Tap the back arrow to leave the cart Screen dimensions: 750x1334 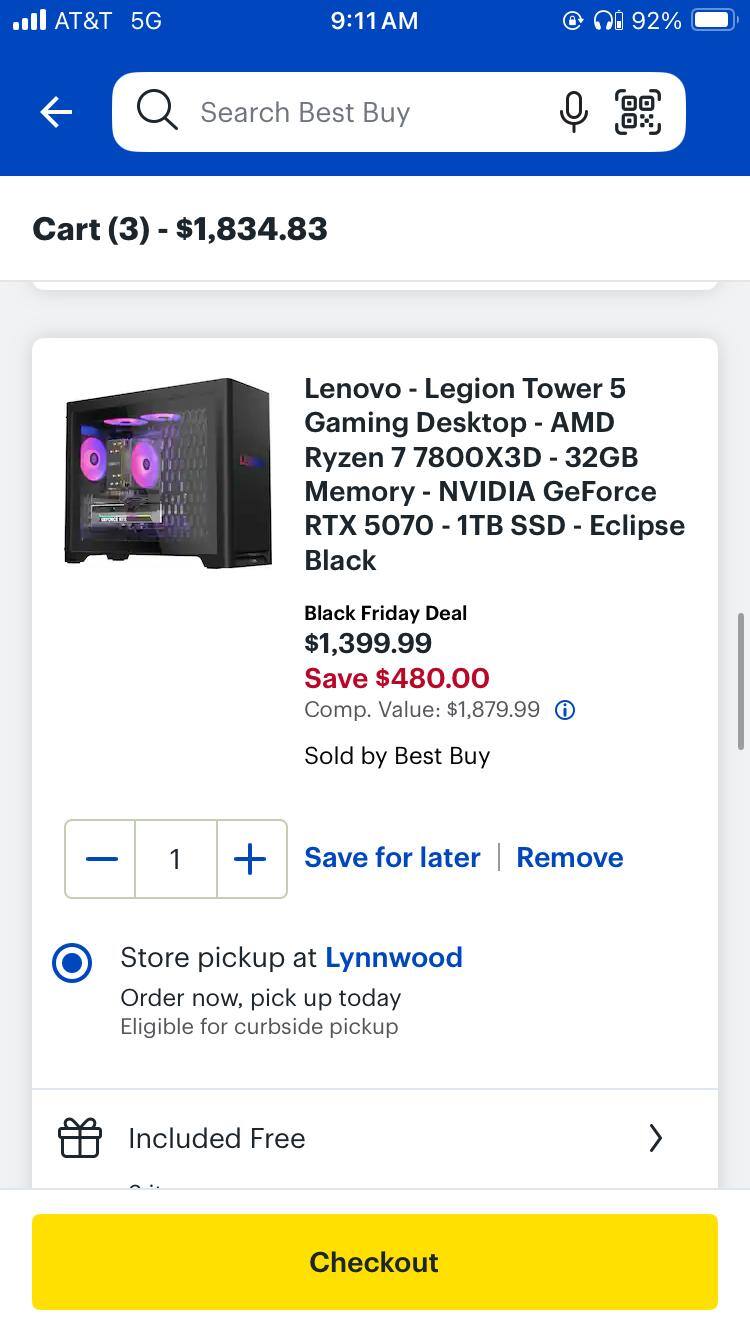(x=55, y=111)
